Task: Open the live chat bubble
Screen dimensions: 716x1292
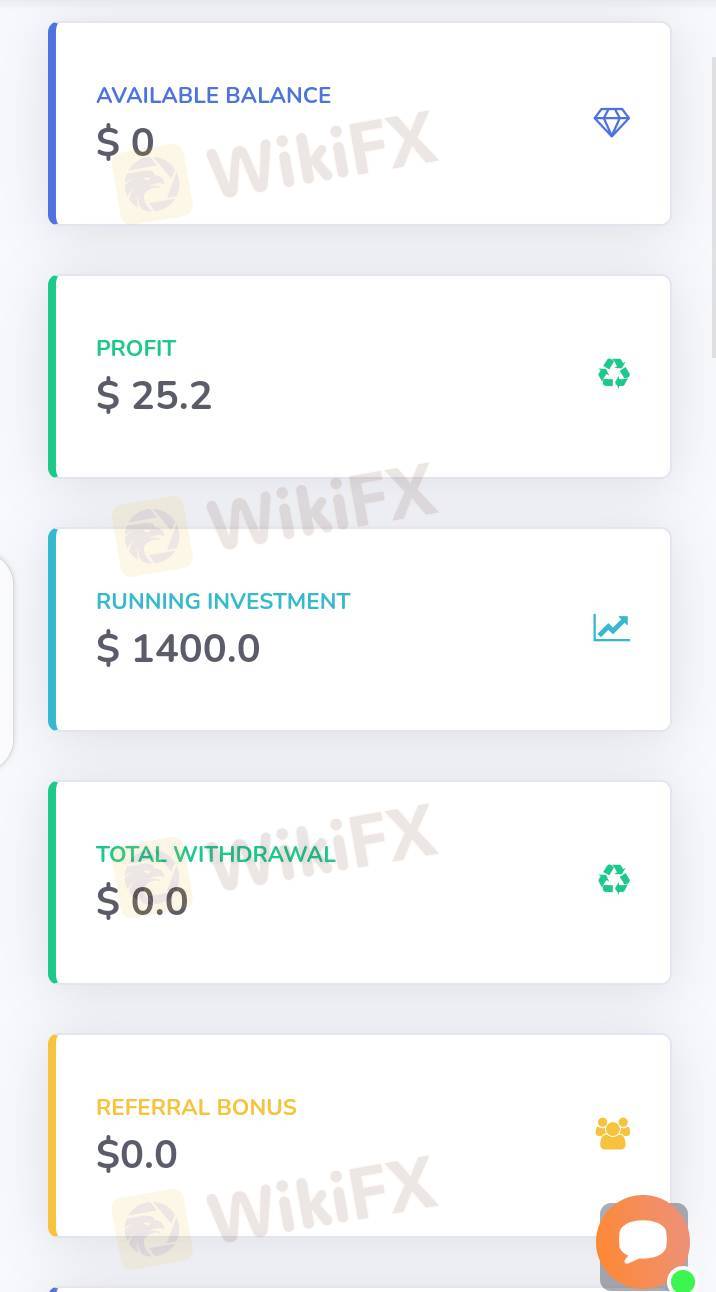Action: (643, 1242)
